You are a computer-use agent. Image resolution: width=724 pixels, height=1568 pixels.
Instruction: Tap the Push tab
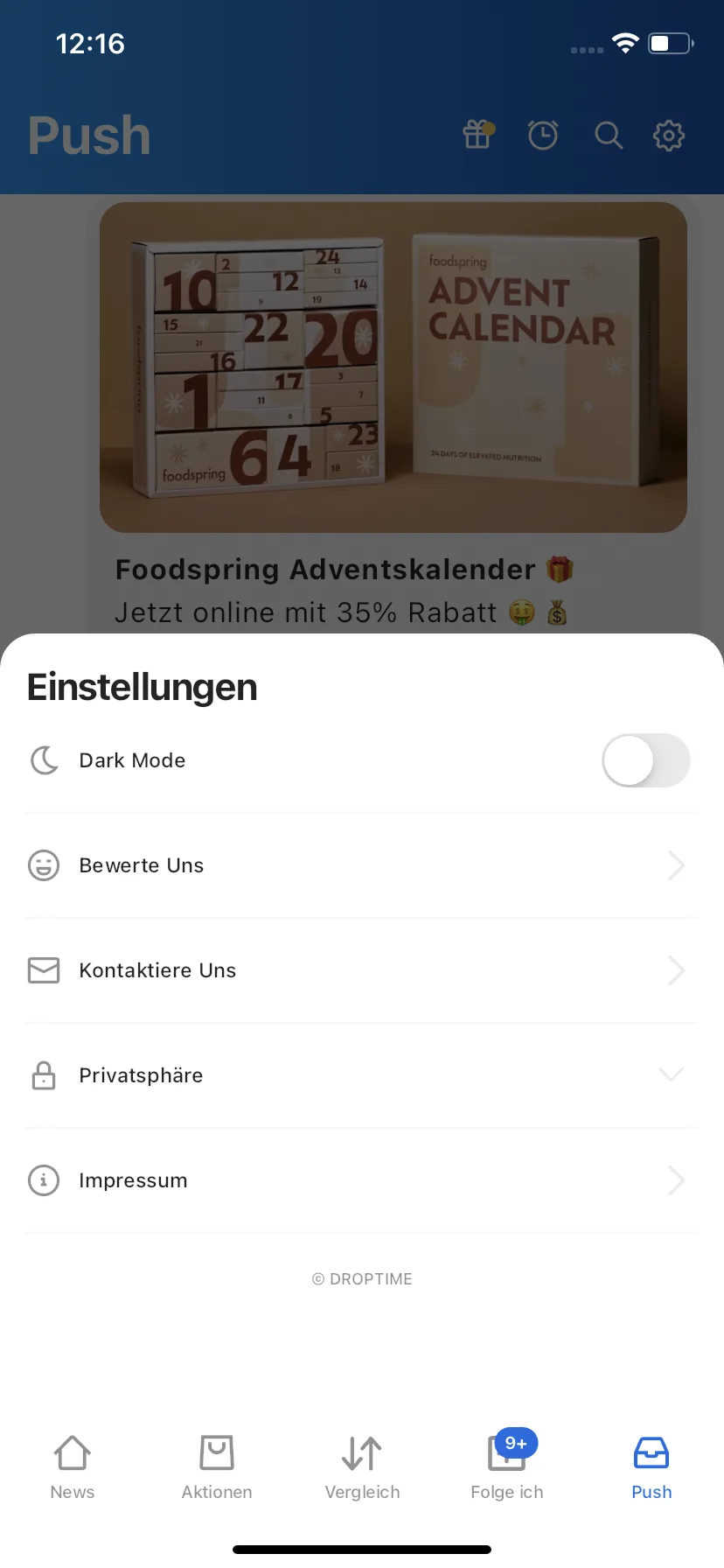point(651,1466)
